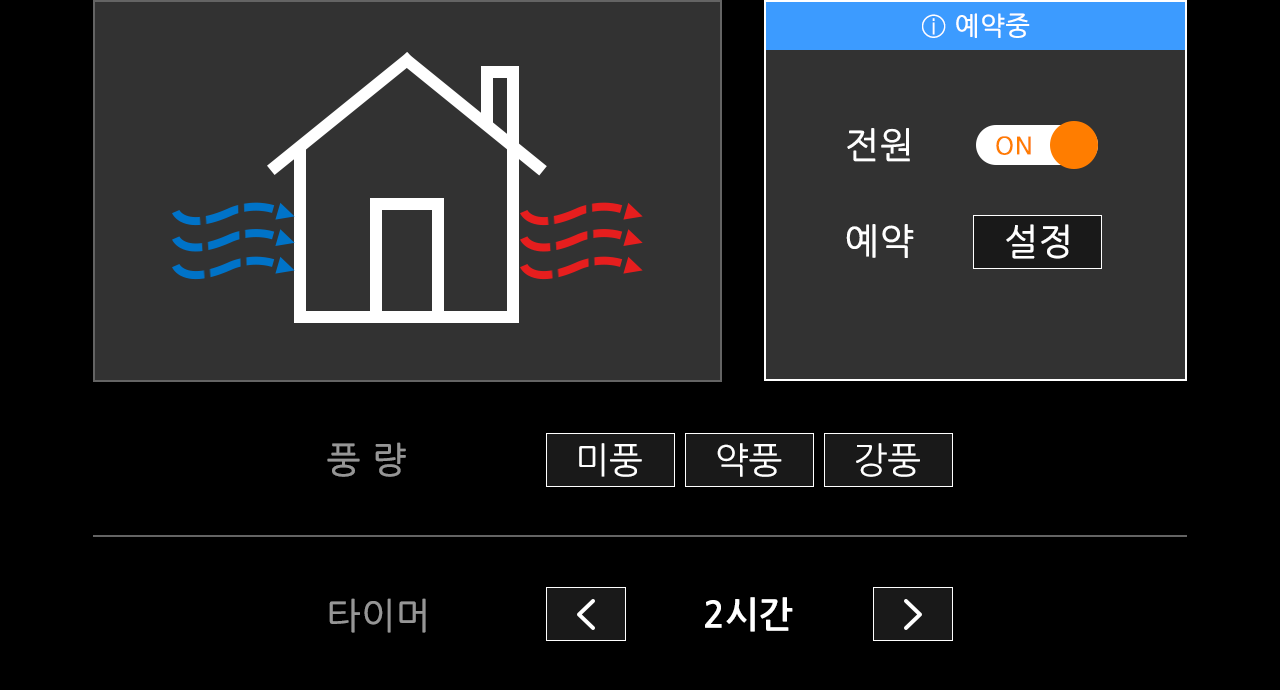Screen dimensions: 1280x690
Task: Select 강풍 airflow level
Action: click(888, 460)
